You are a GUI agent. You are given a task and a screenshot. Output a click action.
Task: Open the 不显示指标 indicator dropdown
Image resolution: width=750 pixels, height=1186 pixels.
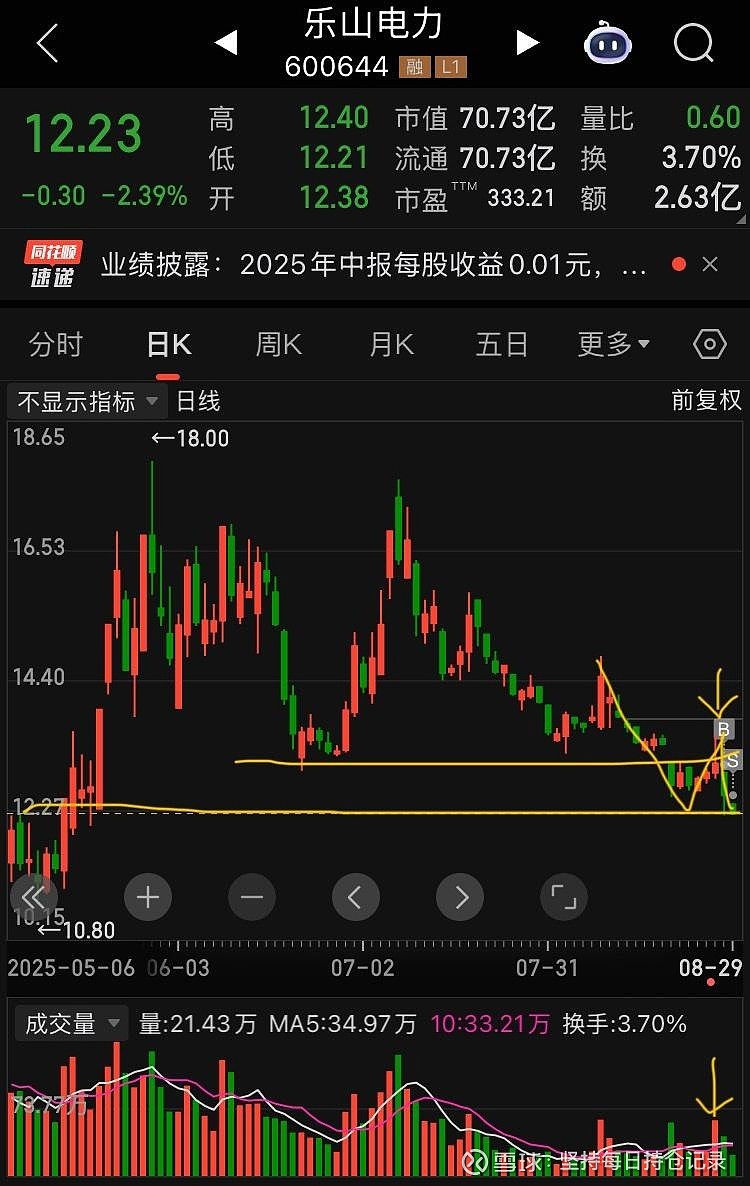coord(87,402)
